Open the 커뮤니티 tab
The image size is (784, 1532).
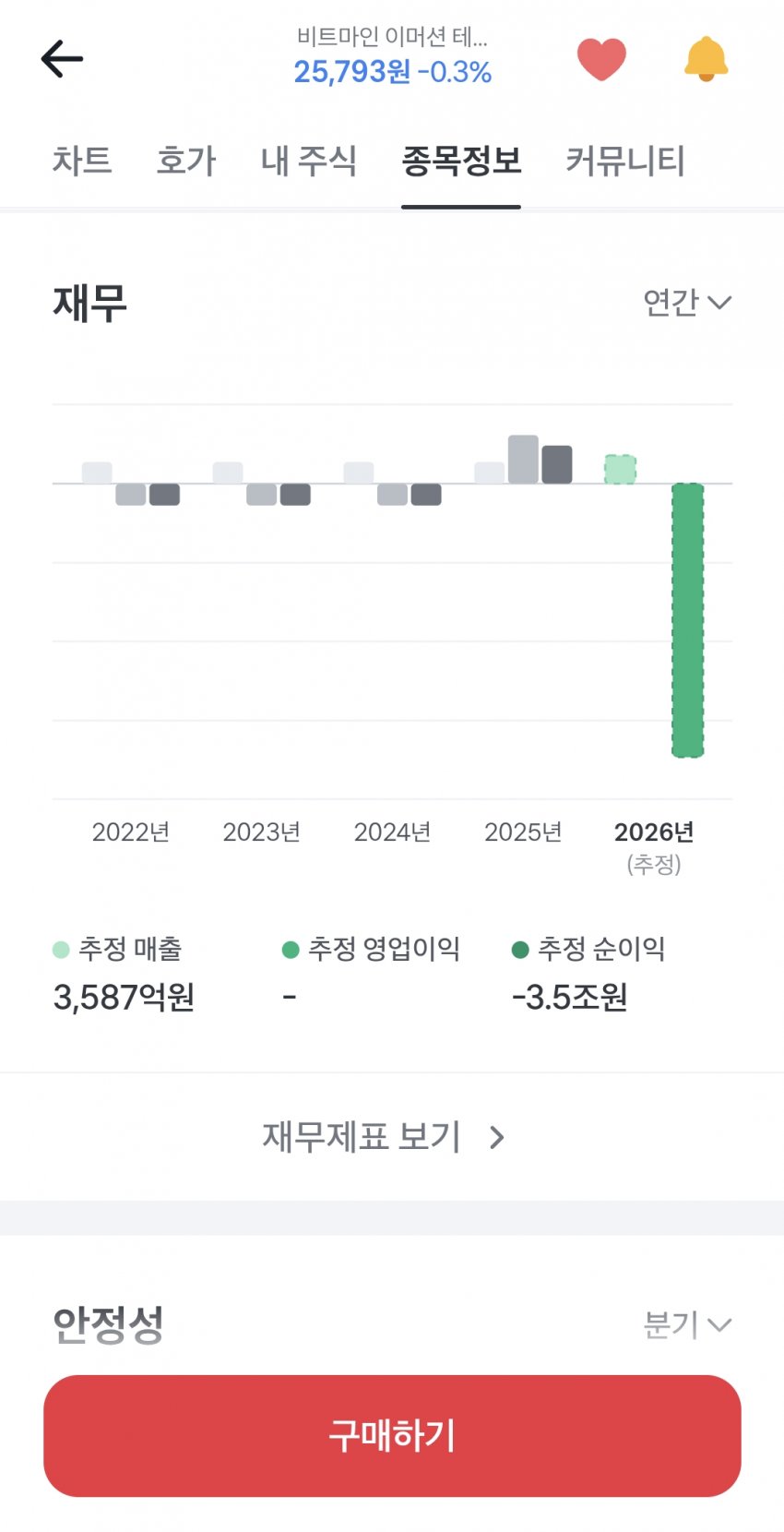624,161
